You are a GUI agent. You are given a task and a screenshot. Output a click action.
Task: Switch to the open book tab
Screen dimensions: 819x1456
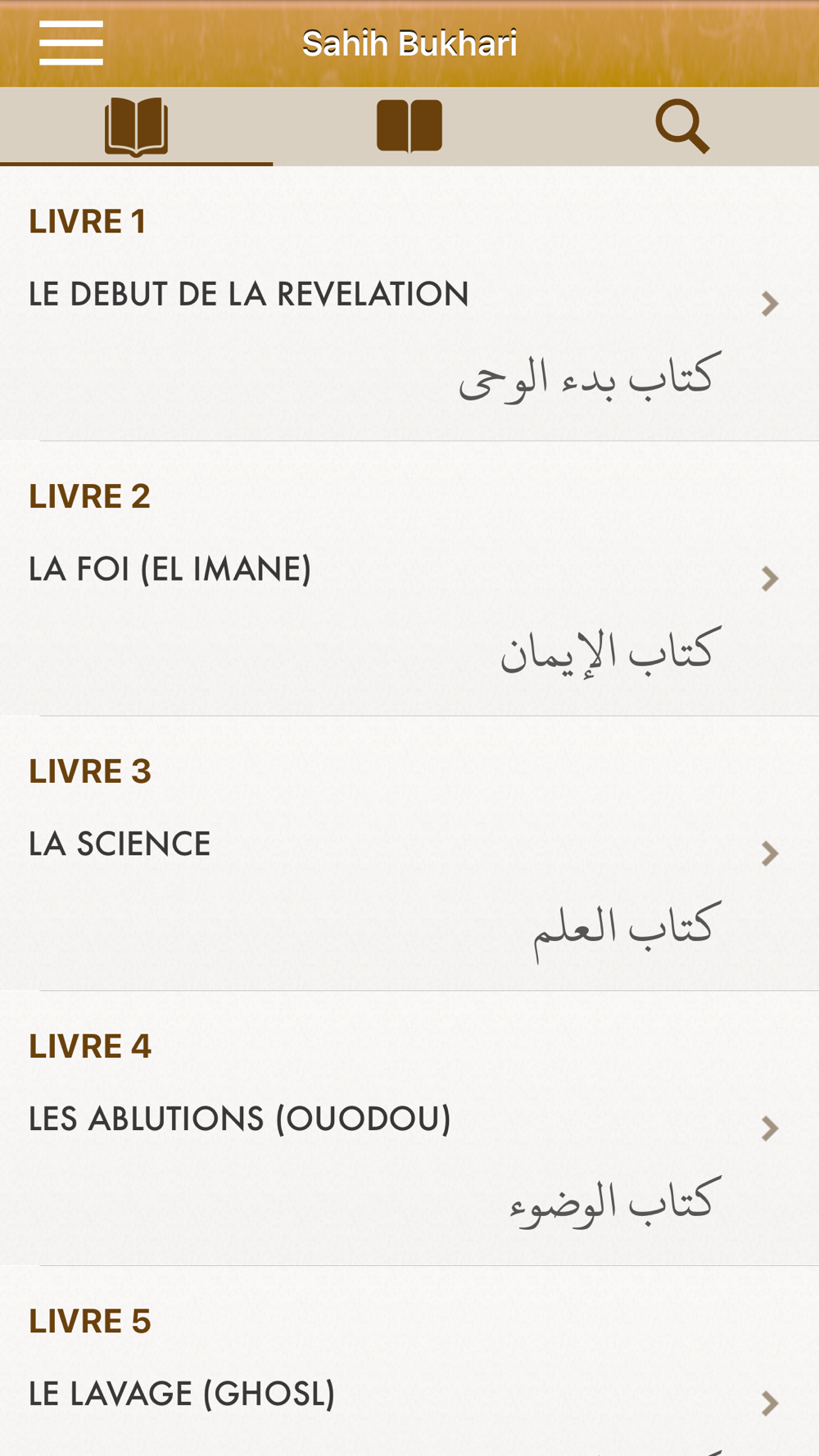point(136,127)
